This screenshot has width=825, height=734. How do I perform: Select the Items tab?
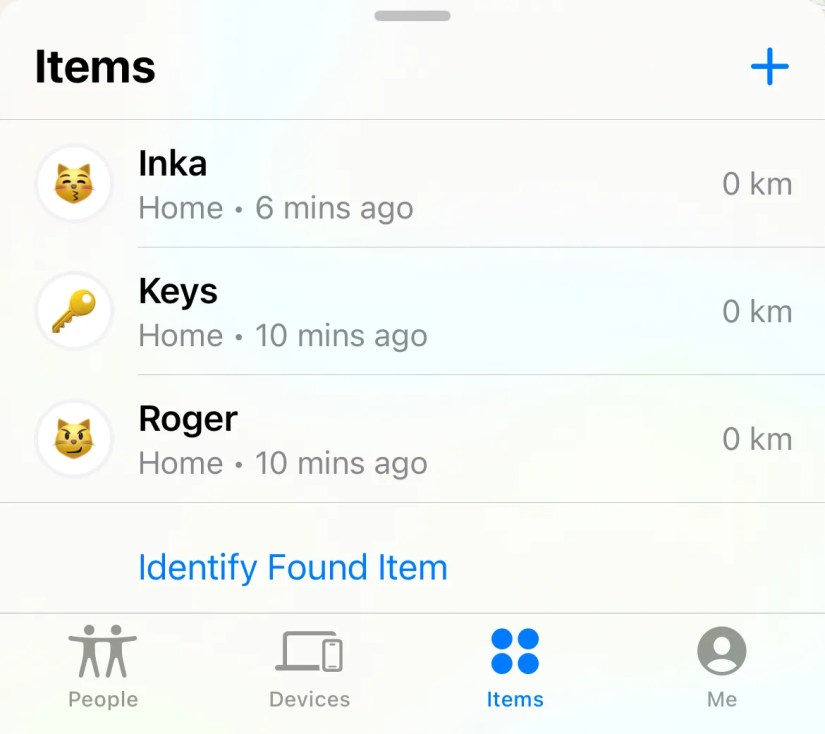[x=515, y=668]
